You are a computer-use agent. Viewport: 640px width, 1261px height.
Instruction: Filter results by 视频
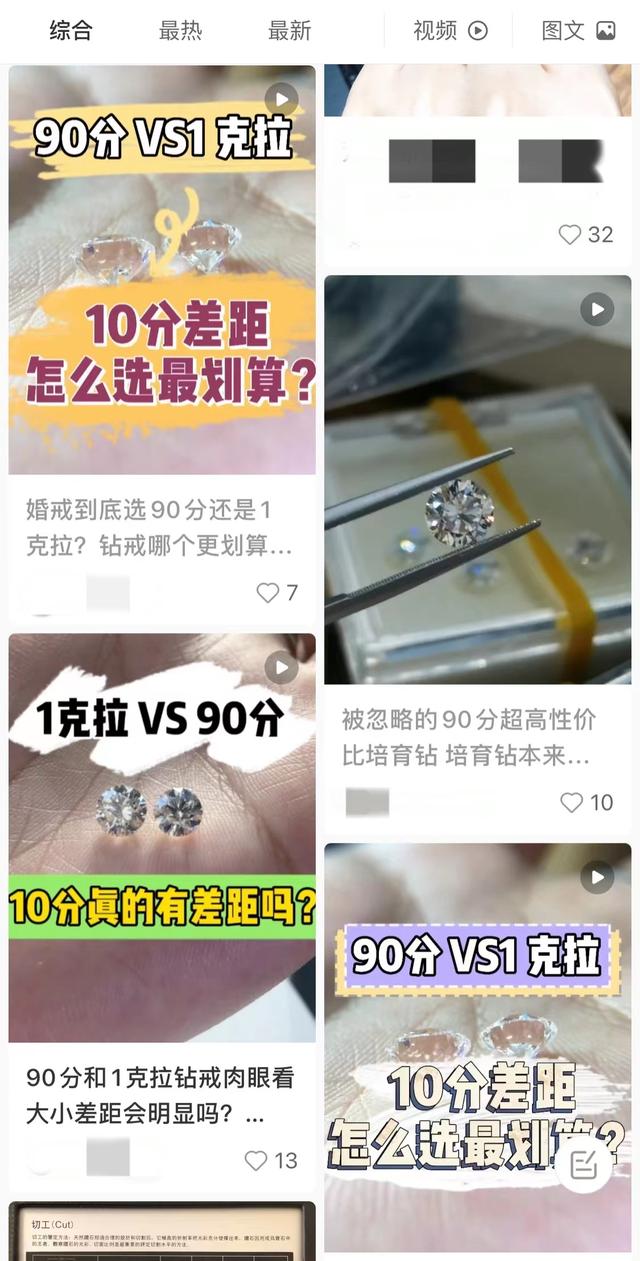pyautogui.click(x=450, y=30)
